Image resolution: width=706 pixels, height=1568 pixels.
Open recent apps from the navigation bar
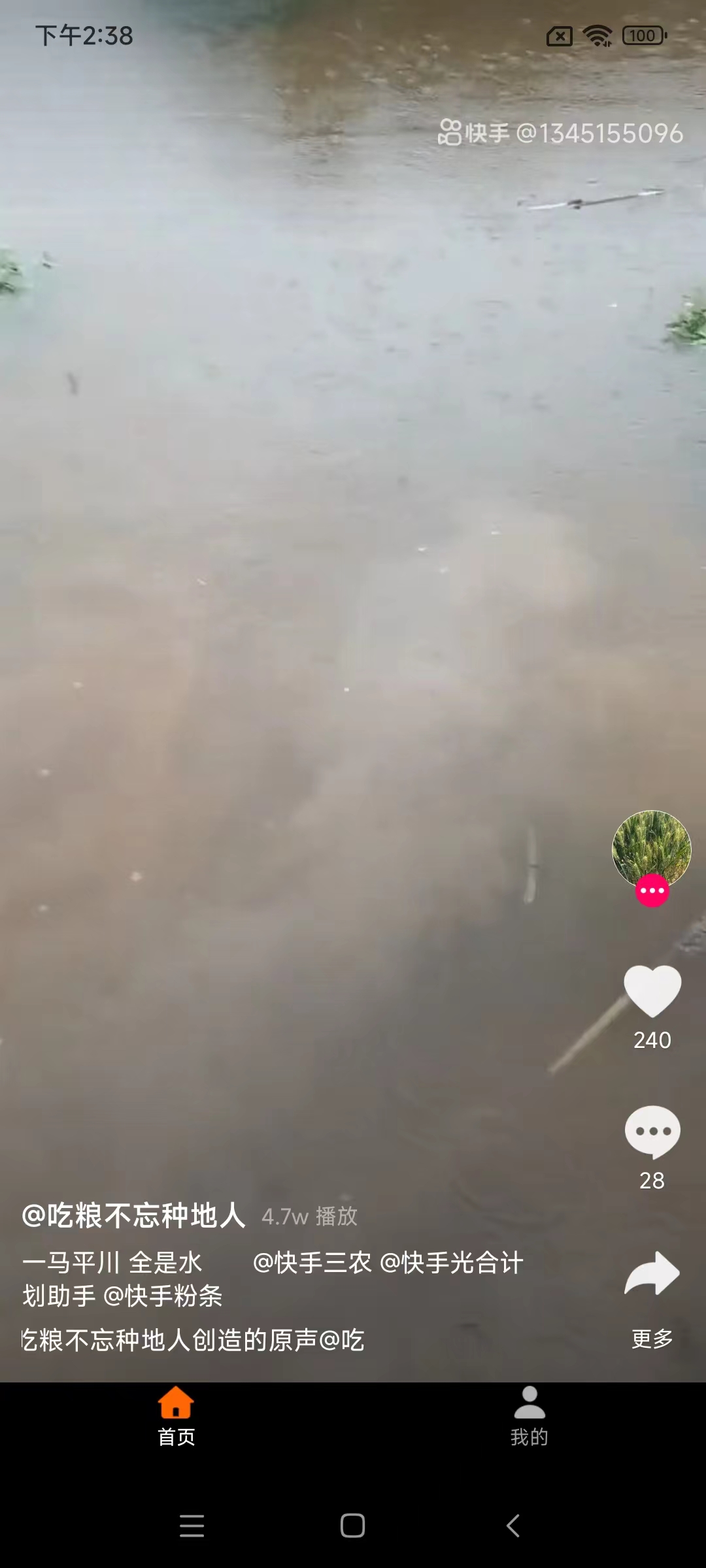pyautogui.click(x=192, y=1526)
